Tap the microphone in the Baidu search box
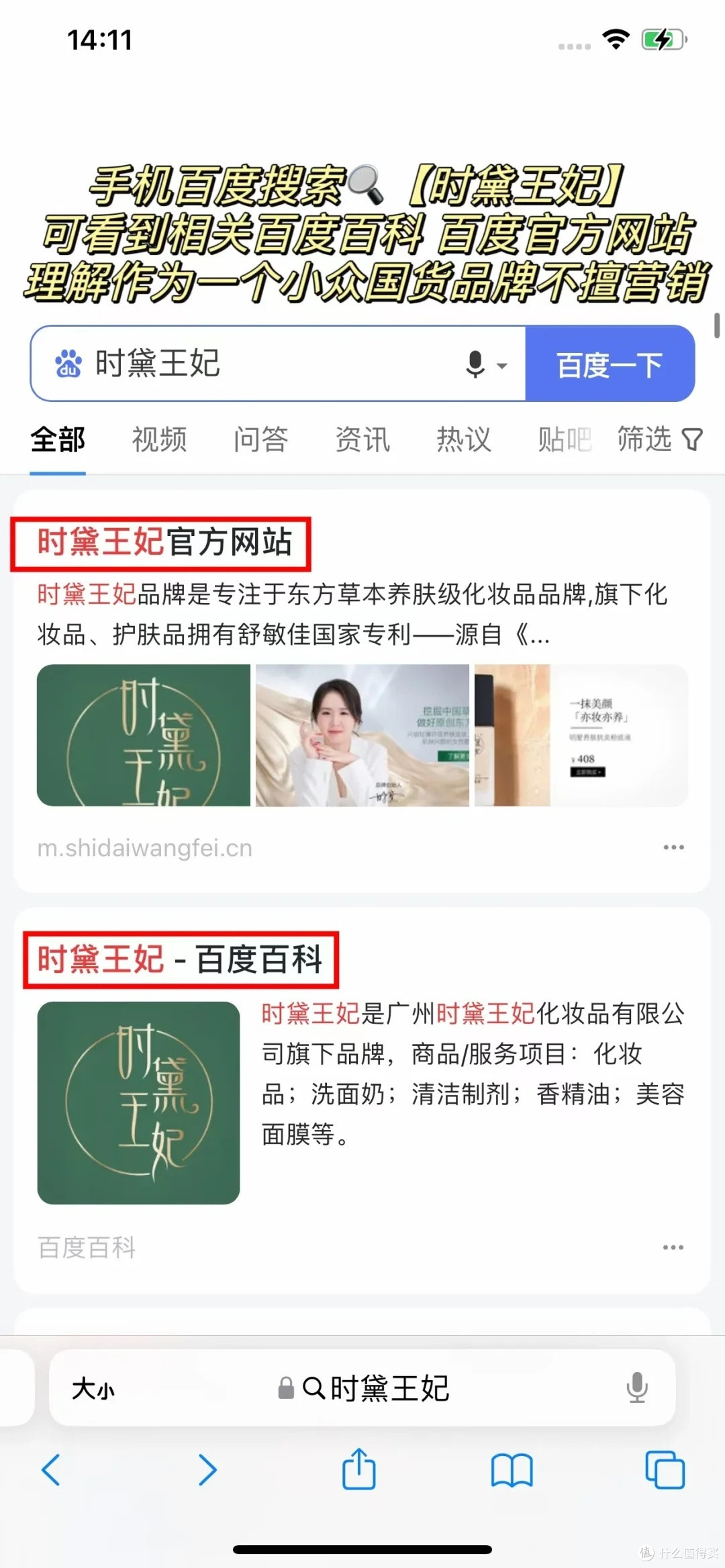This screenshot has width=725, height=1568. [475, 364]
